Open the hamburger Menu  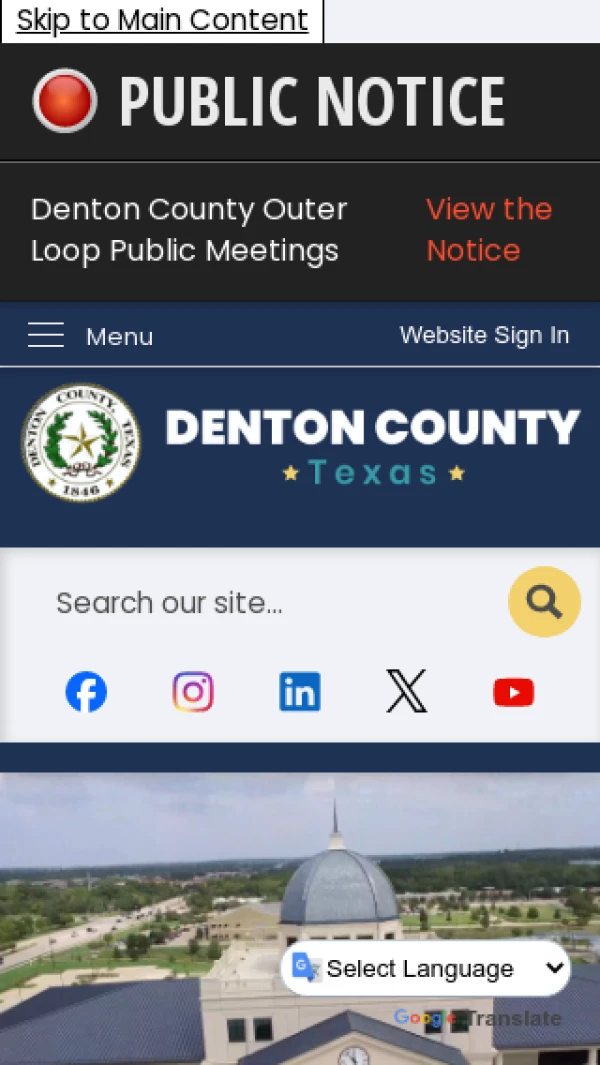90,336
